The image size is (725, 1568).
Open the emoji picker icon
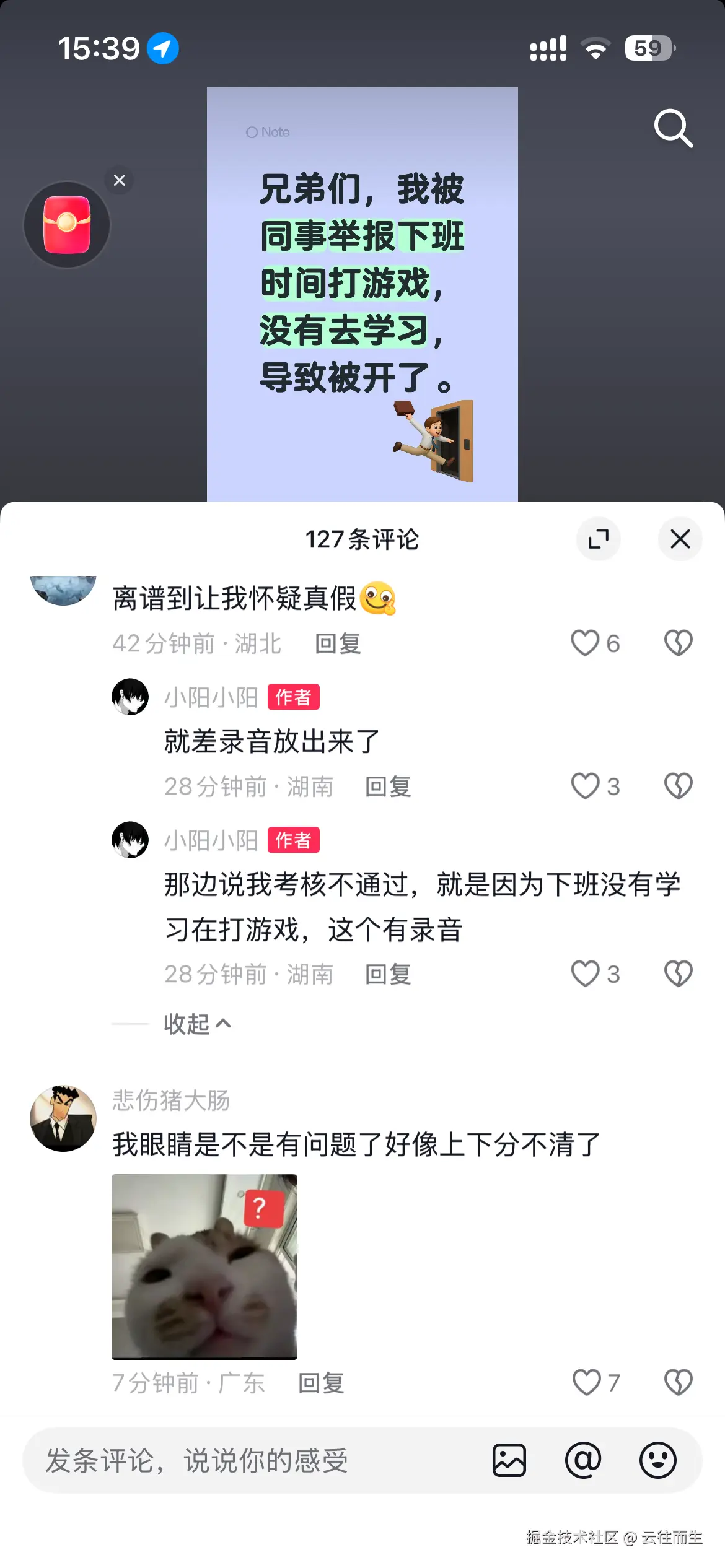[659, 1461]
